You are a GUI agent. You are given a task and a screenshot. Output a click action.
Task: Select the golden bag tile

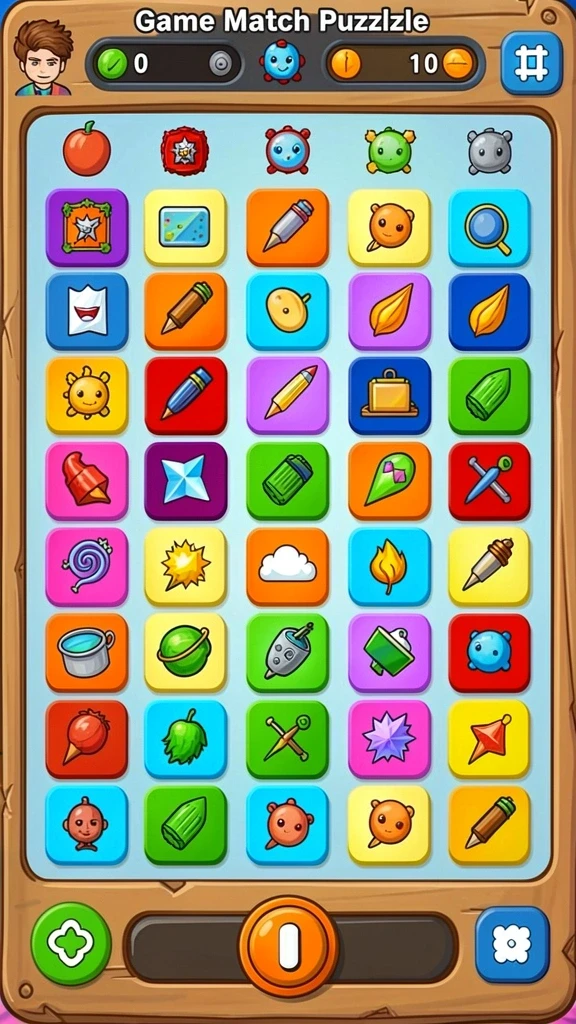389,396
